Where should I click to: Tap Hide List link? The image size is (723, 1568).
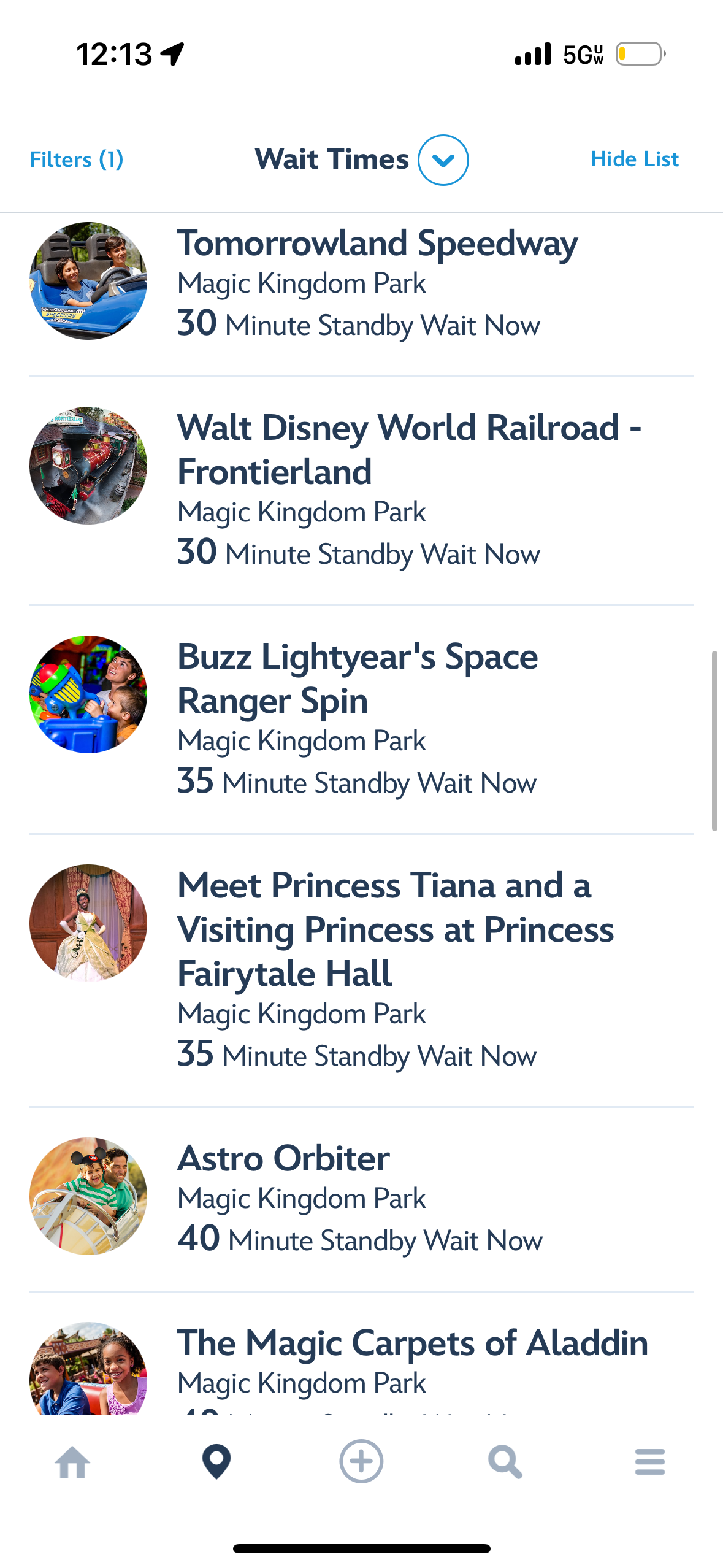pos(634,159)
